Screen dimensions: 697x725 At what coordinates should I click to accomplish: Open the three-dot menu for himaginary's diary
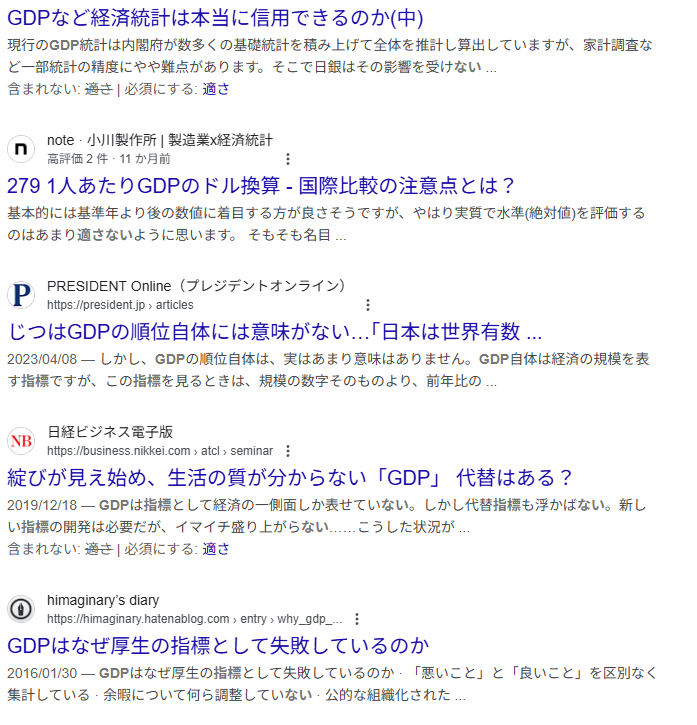click(x=356, y=619)
